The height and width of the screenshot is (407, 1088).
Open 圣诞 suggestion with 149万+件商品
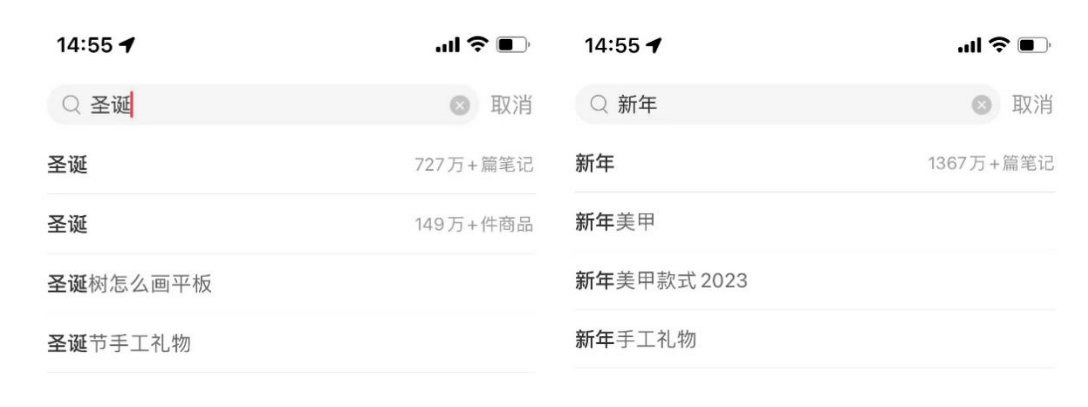(x=291, y=224)
